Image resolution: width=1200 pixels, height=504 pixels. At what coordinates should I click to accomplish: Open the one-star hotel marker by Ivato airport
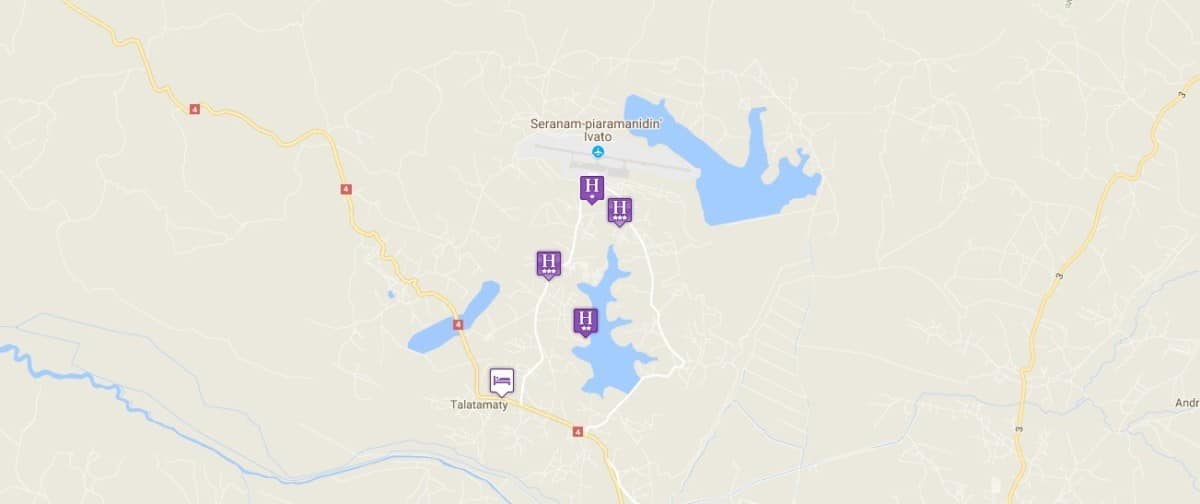[x=592, y=187]
